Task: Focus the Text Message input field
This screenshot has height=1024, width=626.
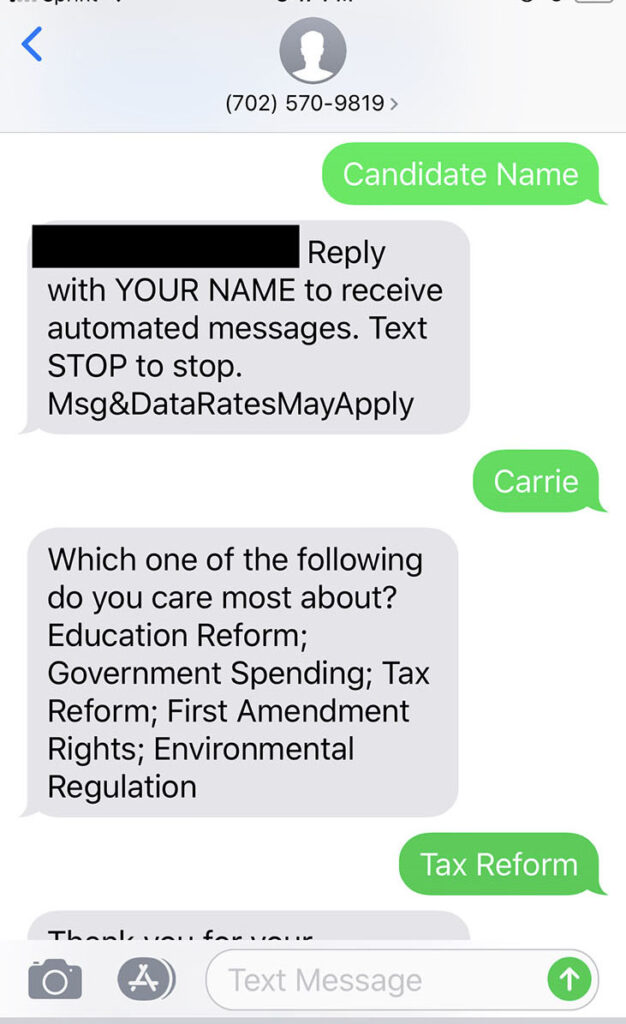Action: (x=380, y=980)
